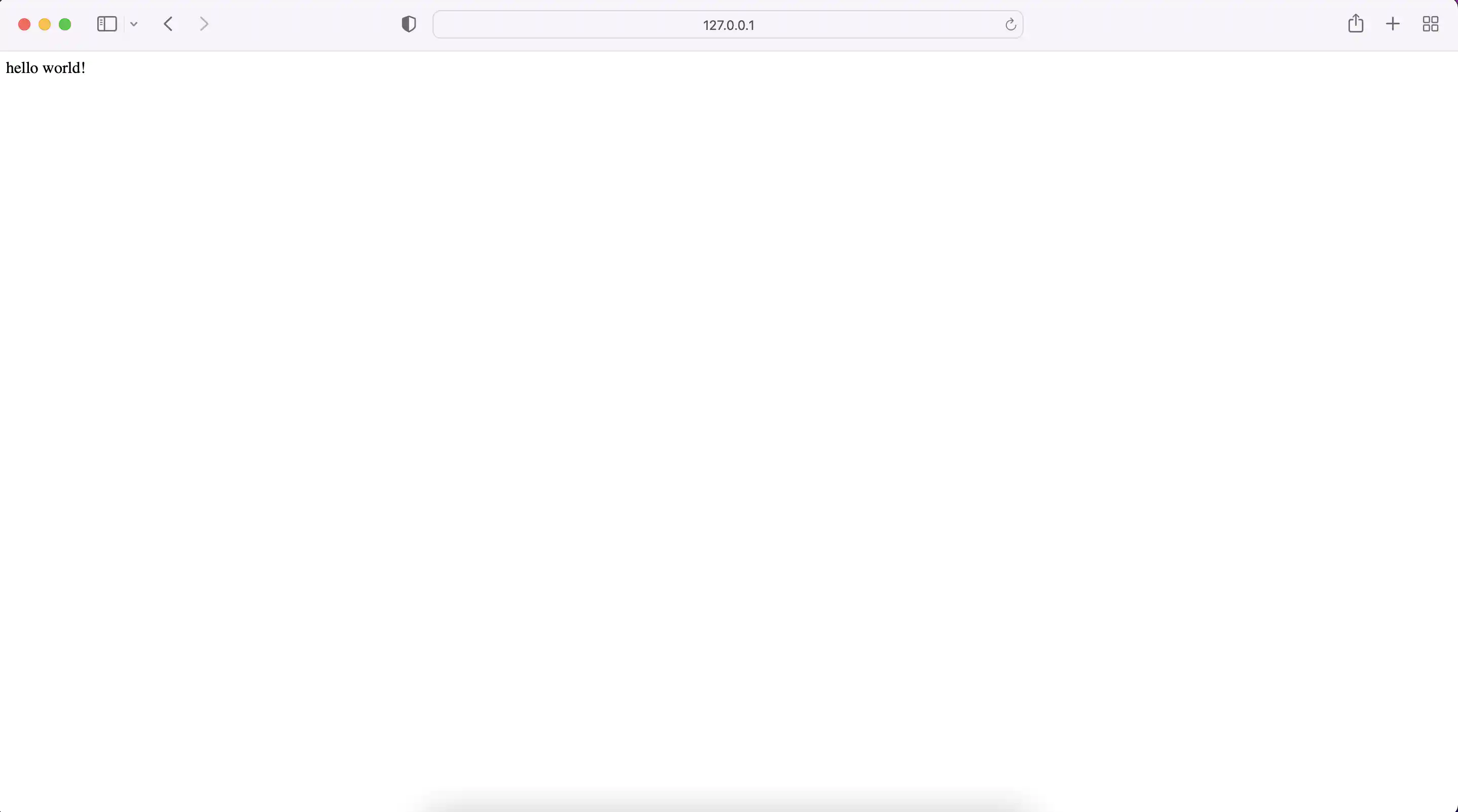This screenshot has height=812, width=1458.
Task: Close the browser window
Action: (24, 24)
